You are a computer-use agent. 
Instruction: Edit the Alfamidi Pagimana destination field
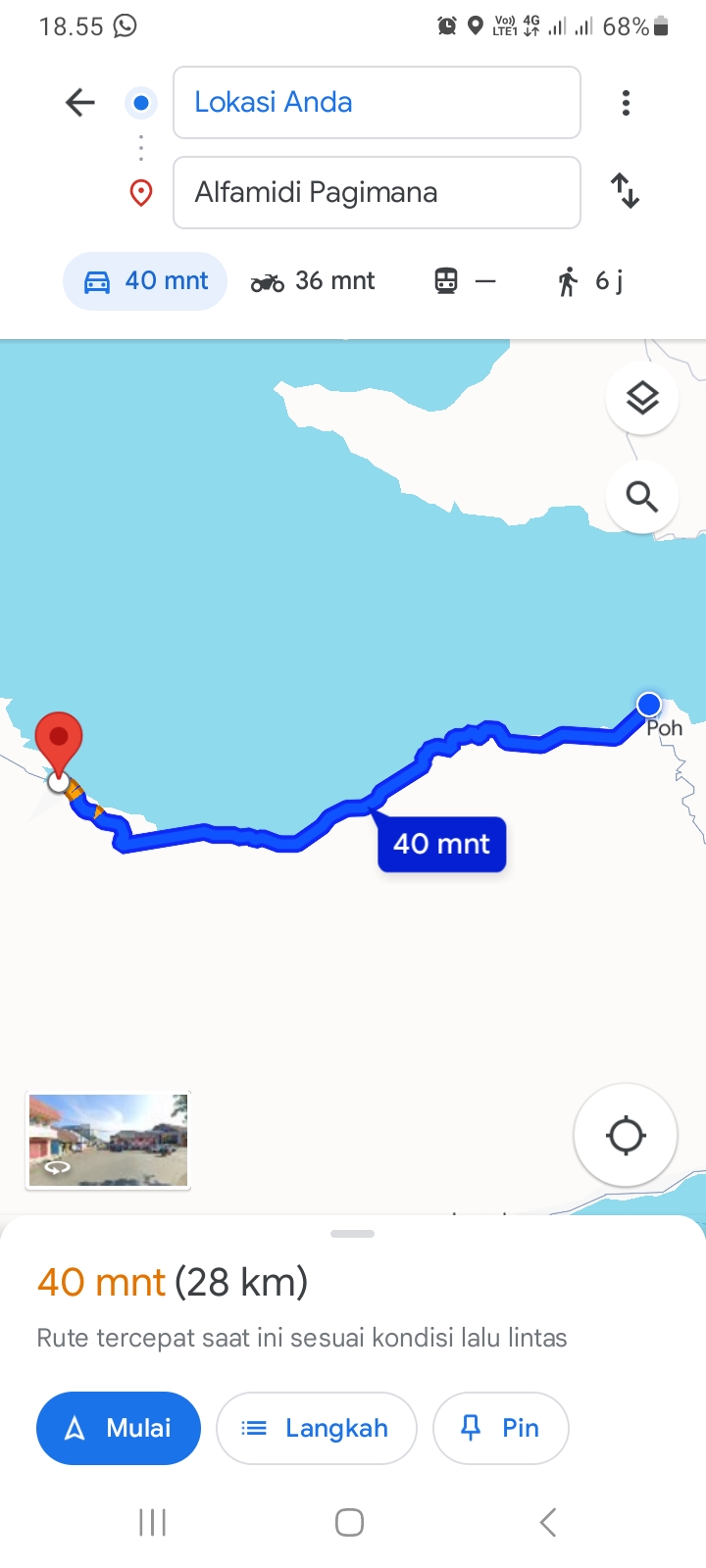pos(377,192)
